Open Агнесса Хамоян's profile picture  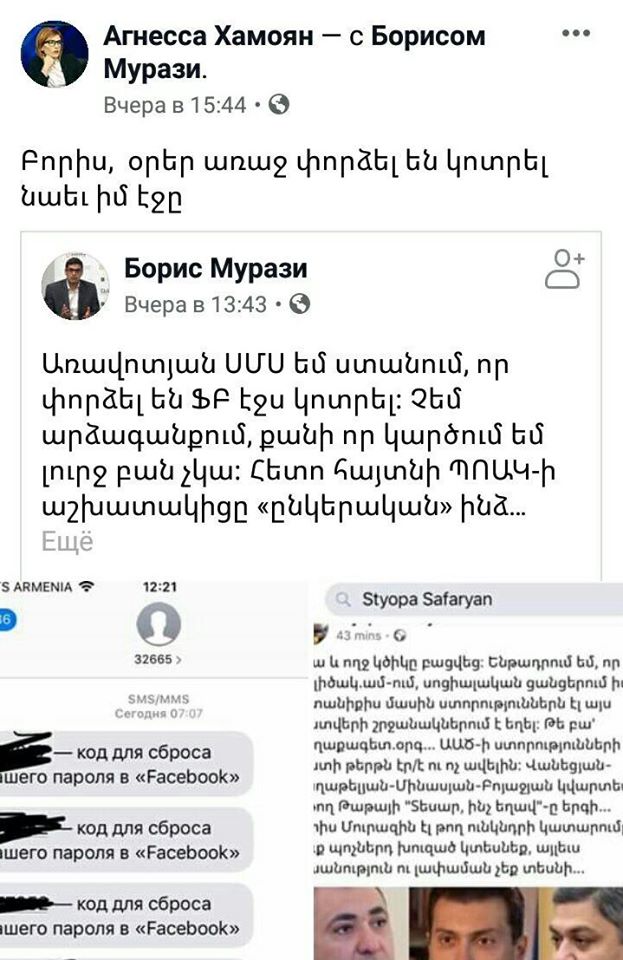(55, 54)
